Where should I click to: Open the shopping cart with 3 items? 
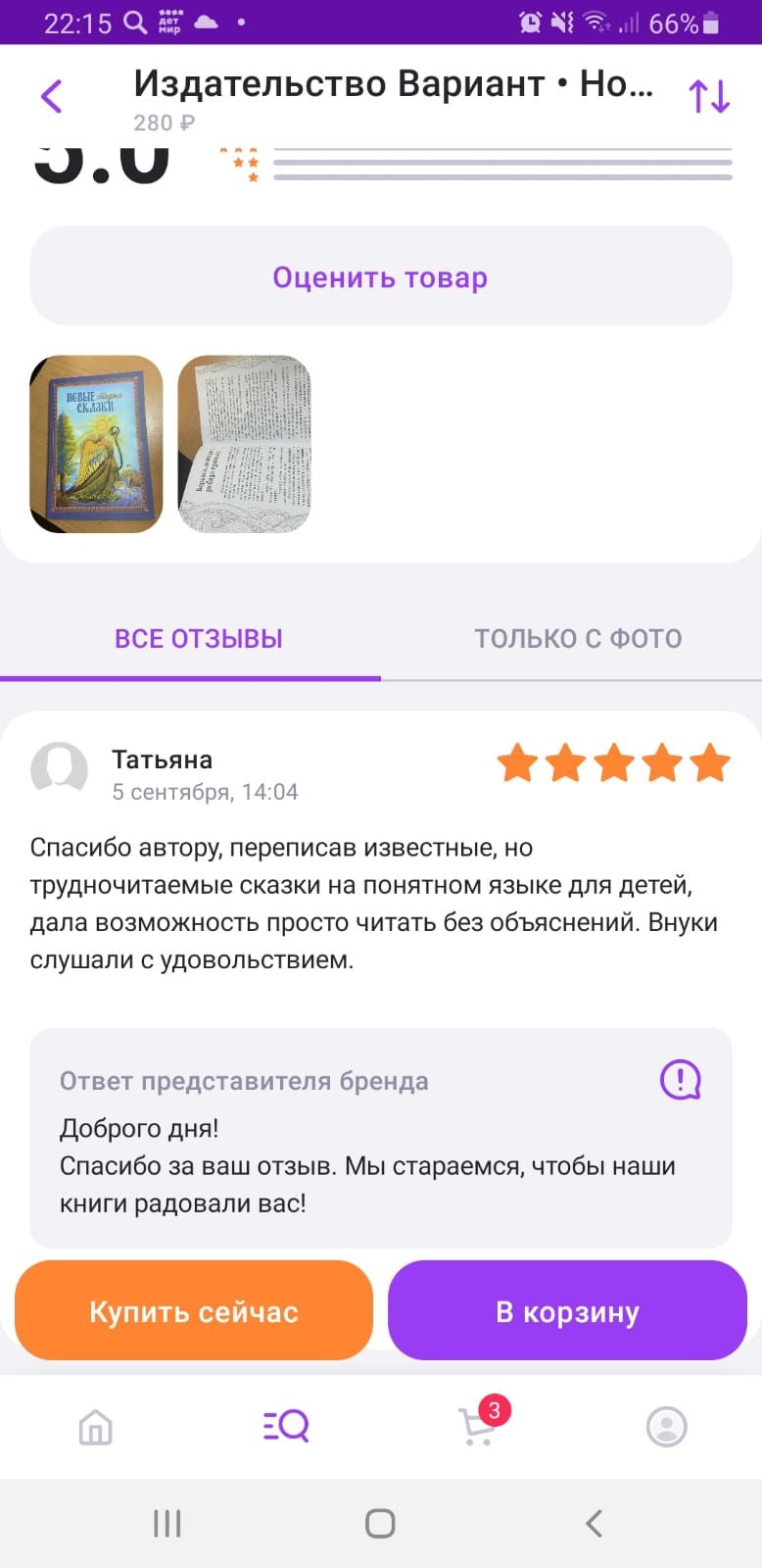coord(478,1427)
